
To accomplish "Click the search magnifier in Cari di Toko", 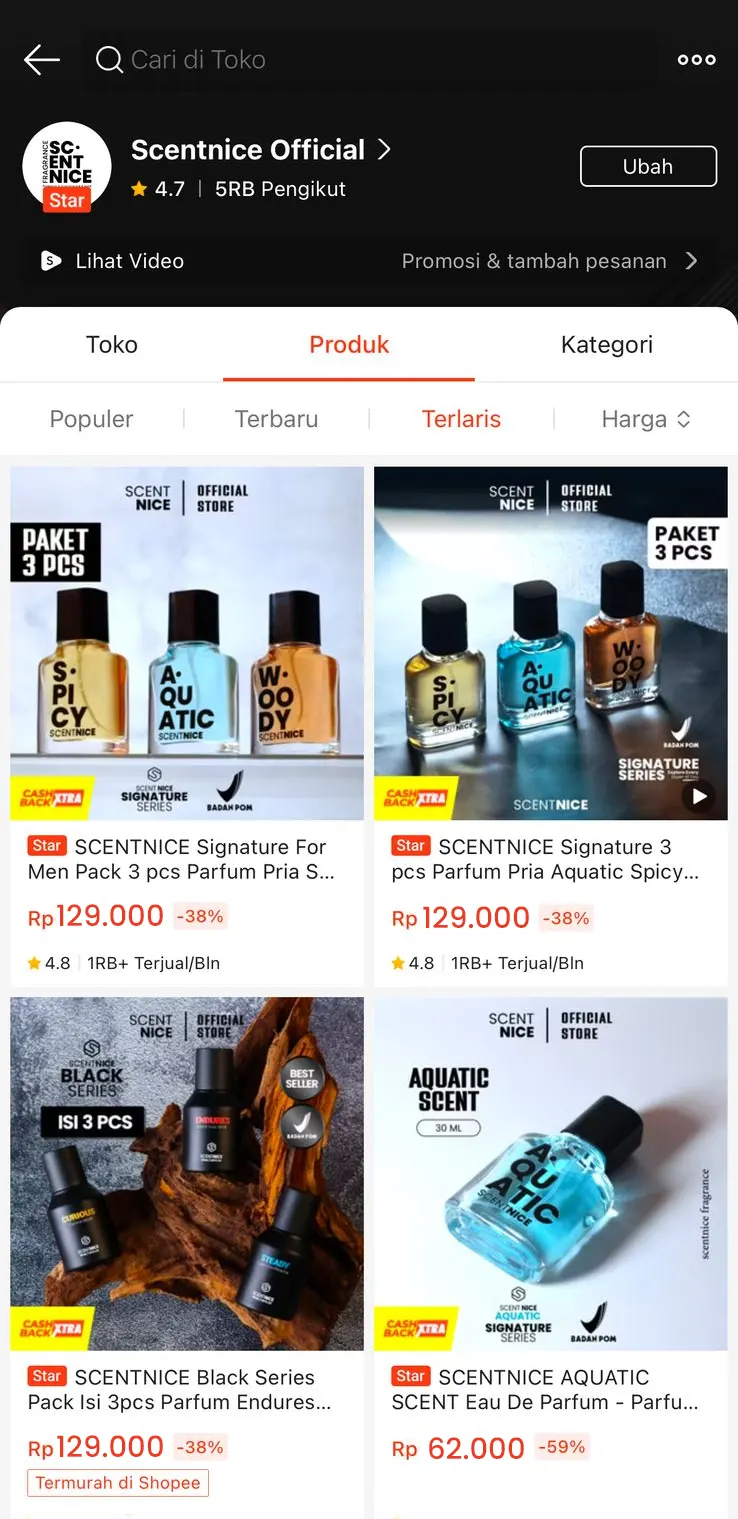I will pyautogui.click(x=109, y=59).
